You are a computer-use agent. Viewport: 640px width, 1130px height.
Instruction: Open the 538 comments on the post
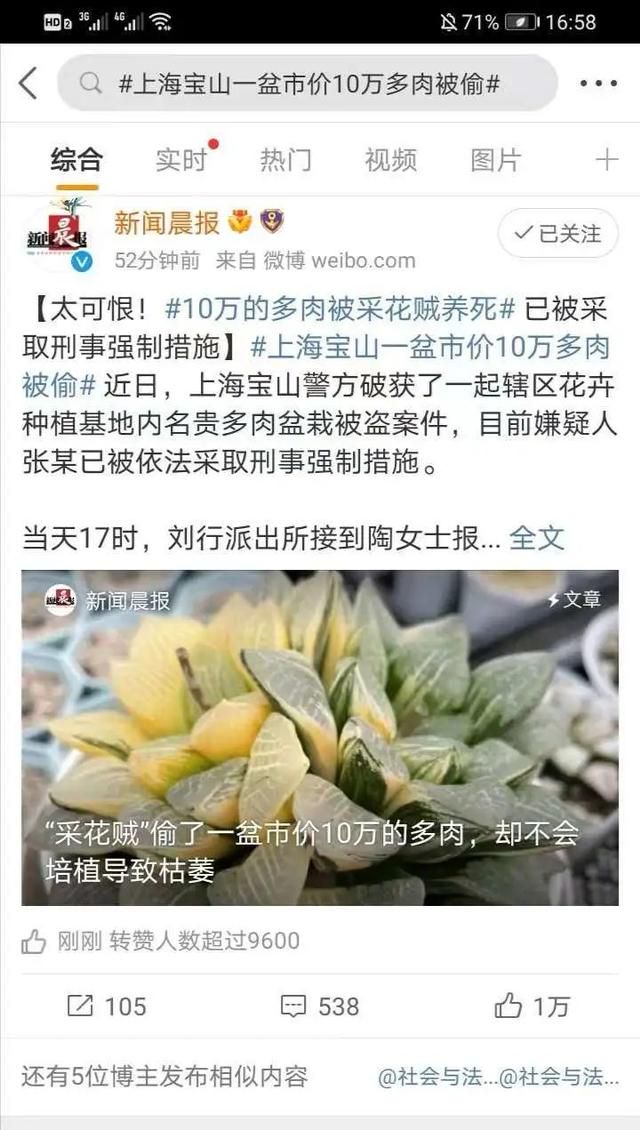click(319, 1006)
